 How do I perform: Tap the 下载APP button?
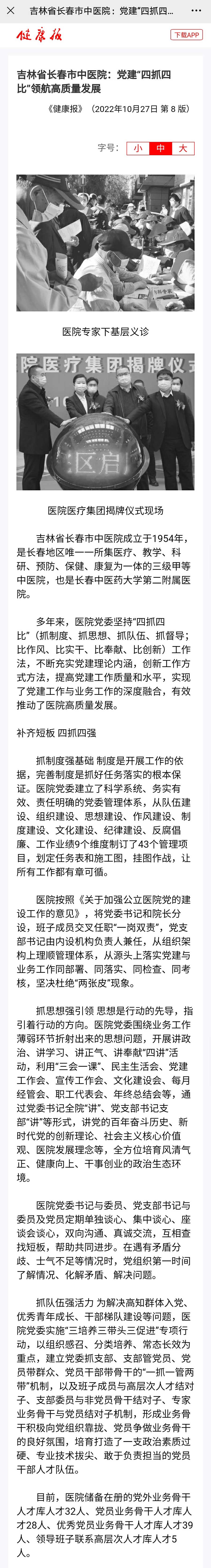[x=186, y=35]
